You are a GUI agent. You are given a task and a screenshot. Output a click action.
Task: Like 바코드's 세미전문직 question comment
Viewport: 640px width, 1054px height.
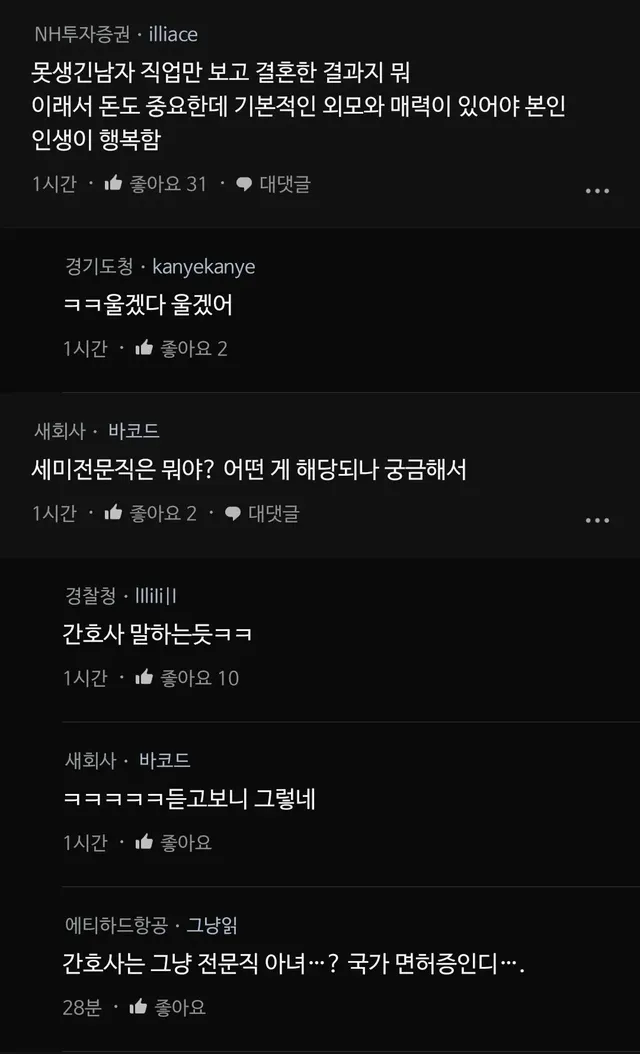tap(150, 513)
